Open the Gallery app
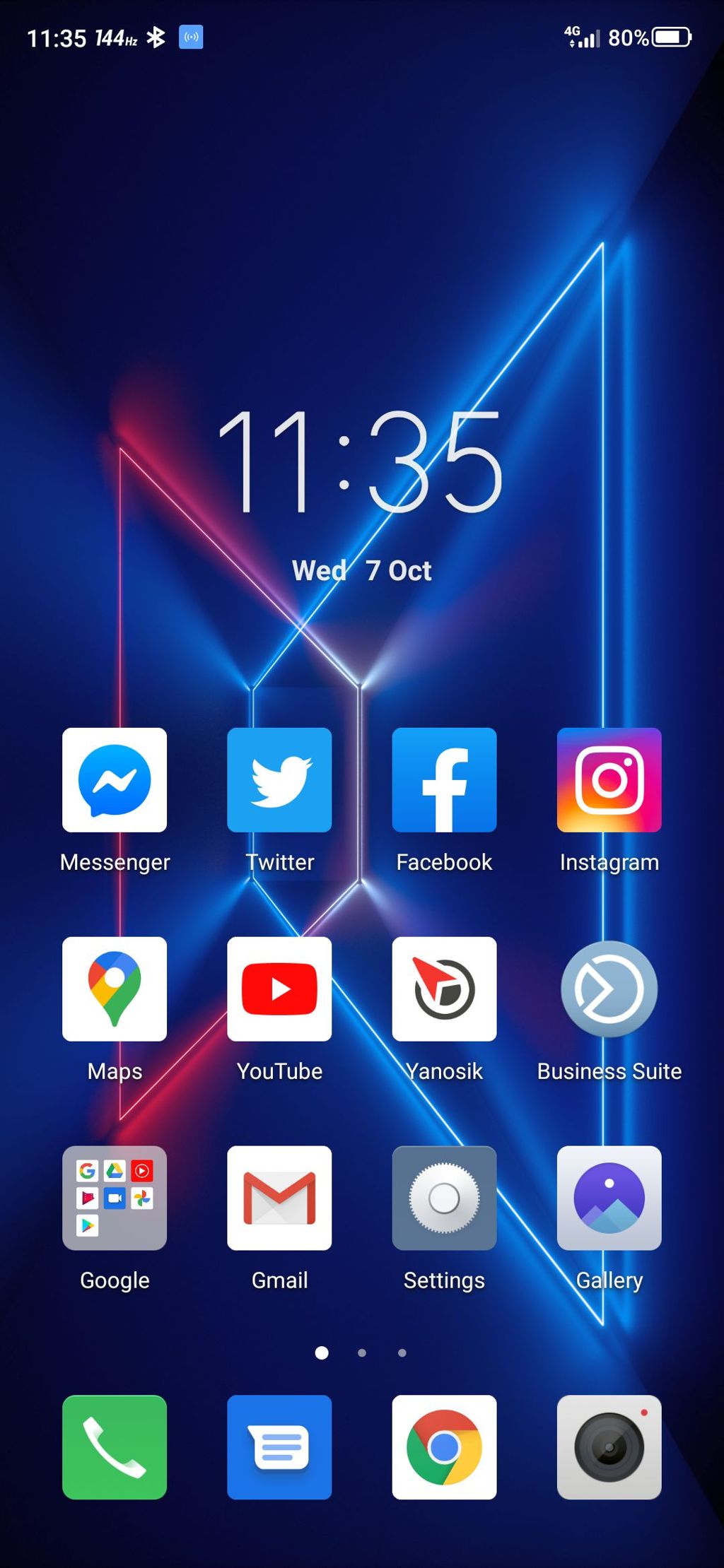This screenshot has height=1568, width=724. click(x=609, y=1198)
